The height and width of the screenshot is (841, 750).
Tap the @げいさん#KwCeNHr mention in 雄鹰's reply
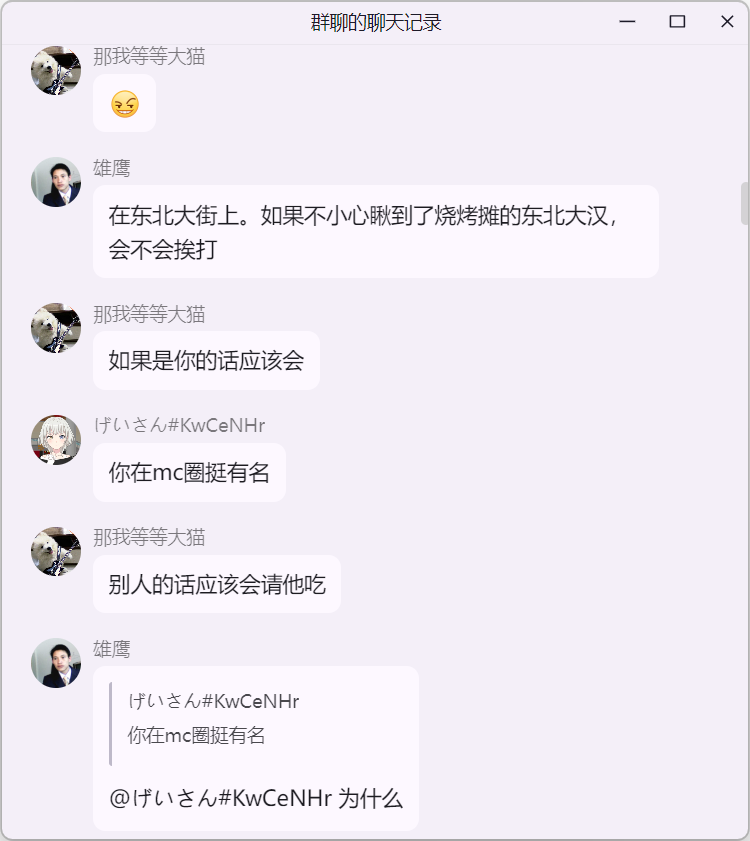point(221,799)
